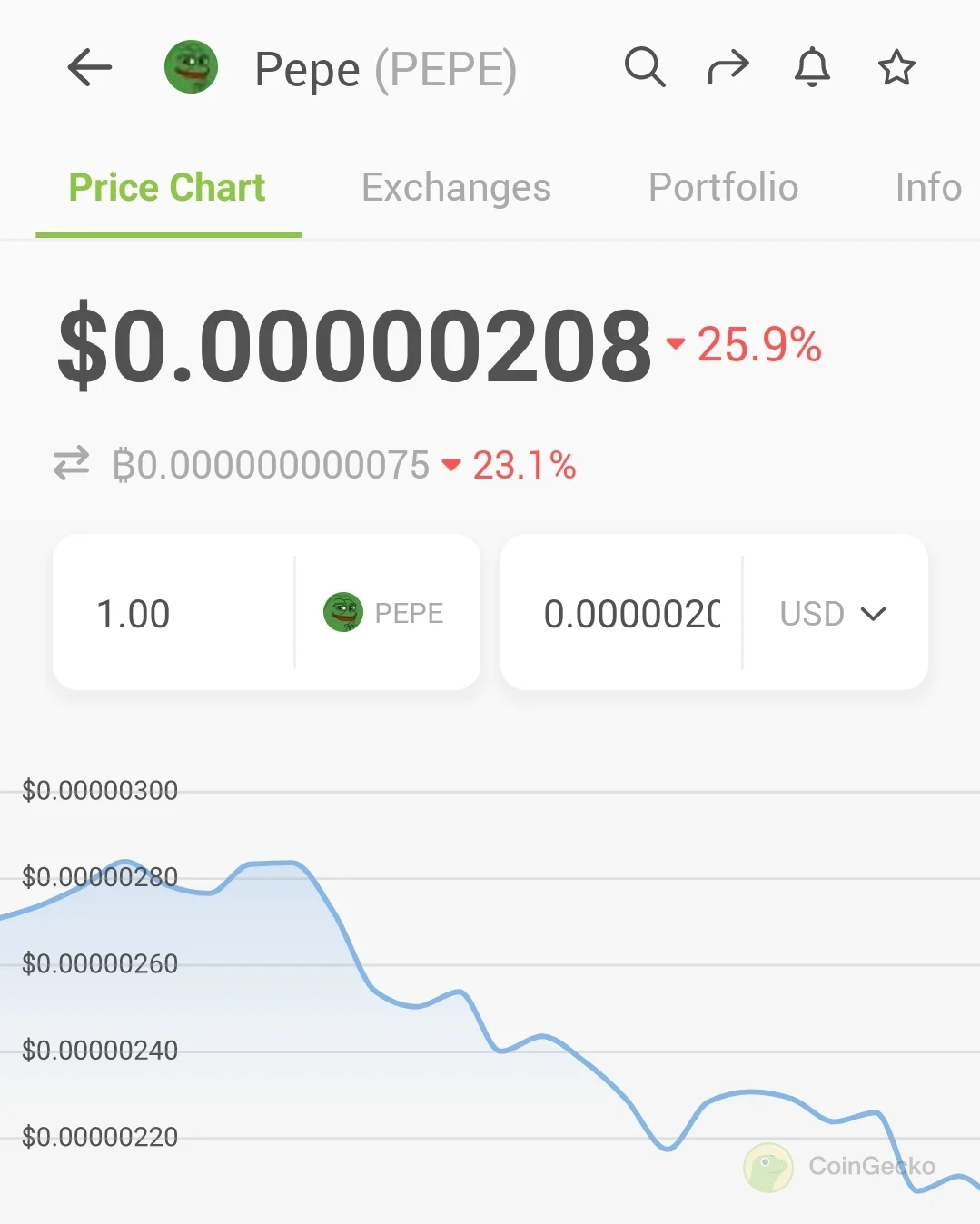Go back using the arrow
The height and width of the screenshot is (1224, 980).
coord(90,68)
